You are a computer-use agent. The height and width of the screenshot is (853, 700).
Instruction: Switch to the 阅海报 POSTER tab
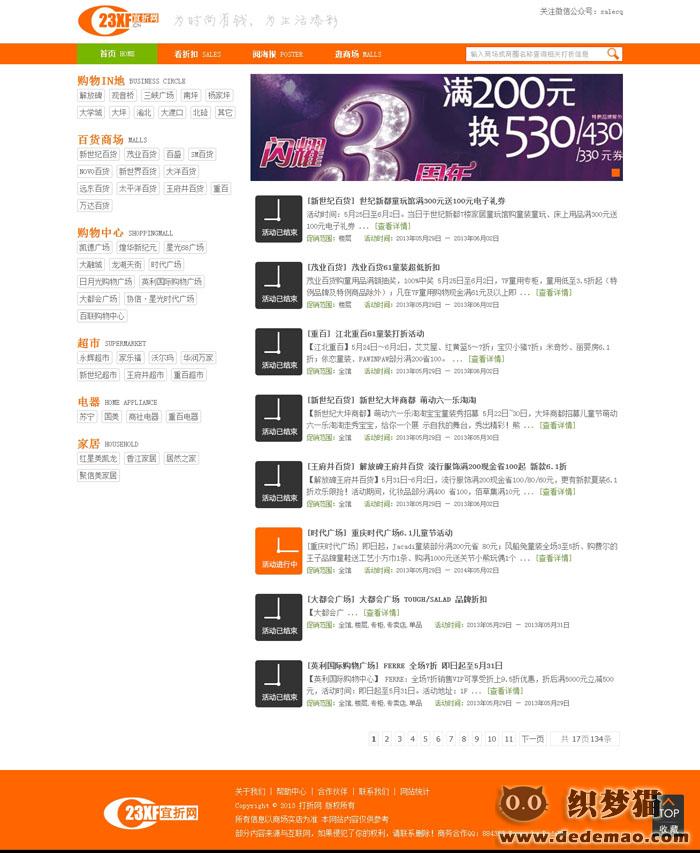(277, 54)
